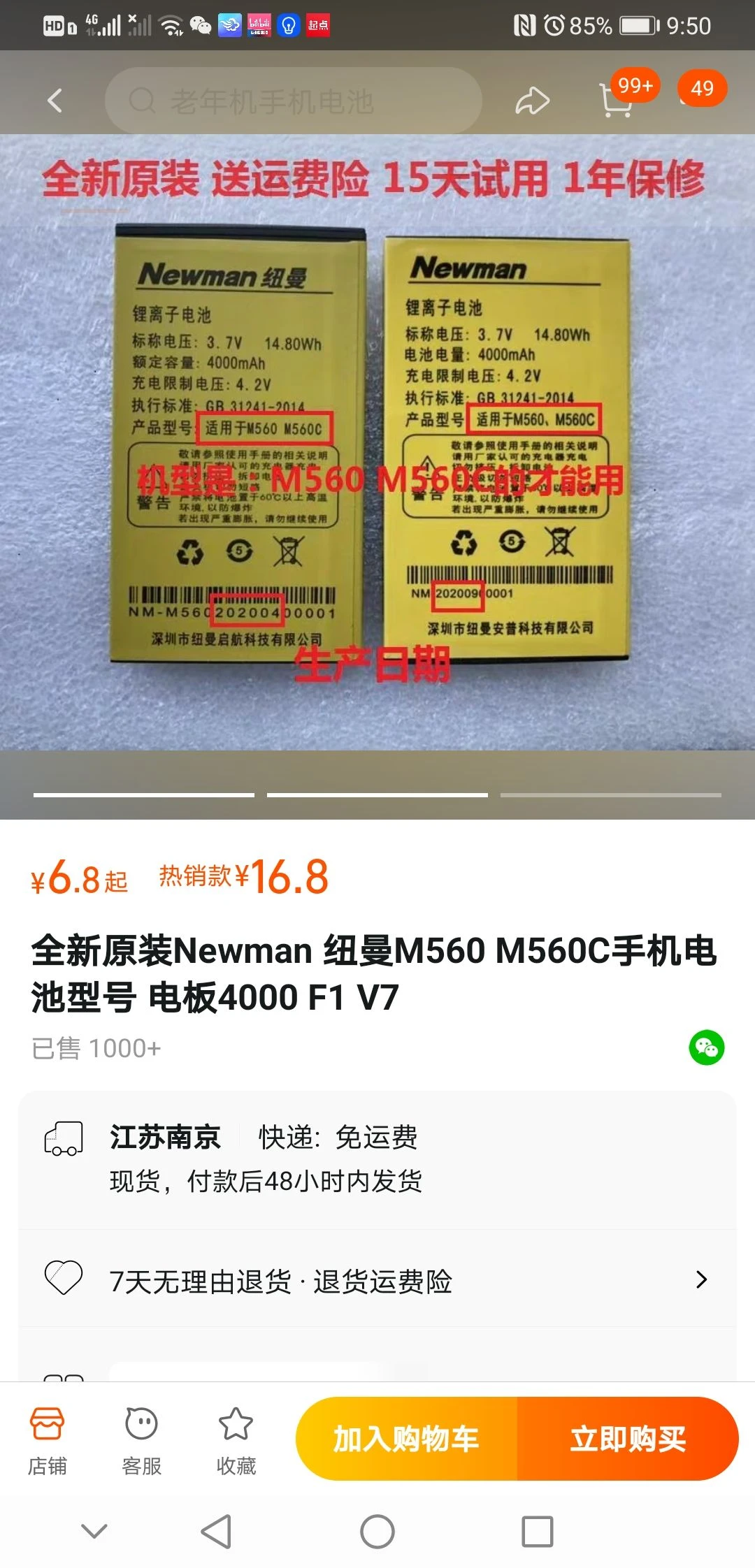The image size is (755, 1568).
Task: Tap 加入购物车 to add to cart
Action: [406, 1439]
